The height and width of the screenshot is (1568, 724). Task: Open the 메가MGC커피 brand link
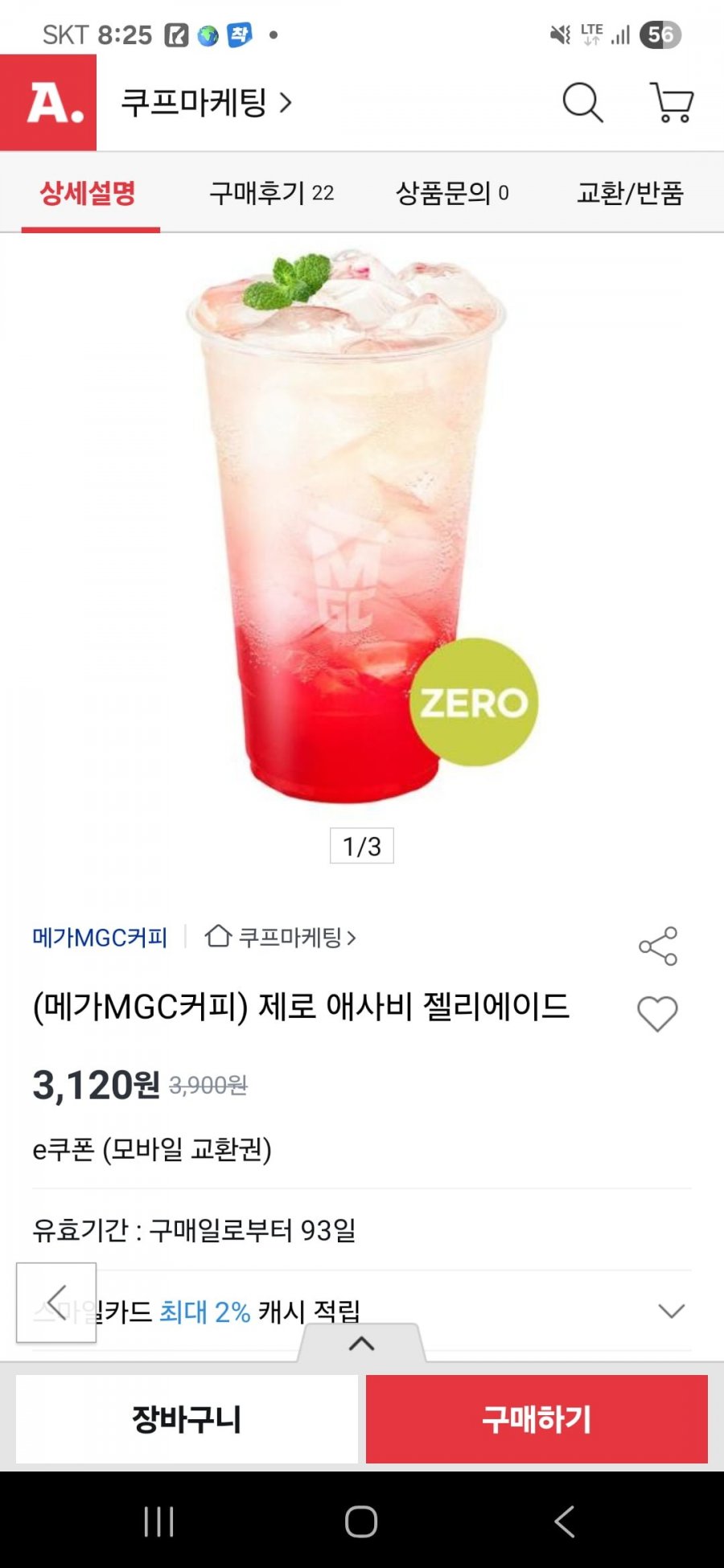click(x=100, y=938)
